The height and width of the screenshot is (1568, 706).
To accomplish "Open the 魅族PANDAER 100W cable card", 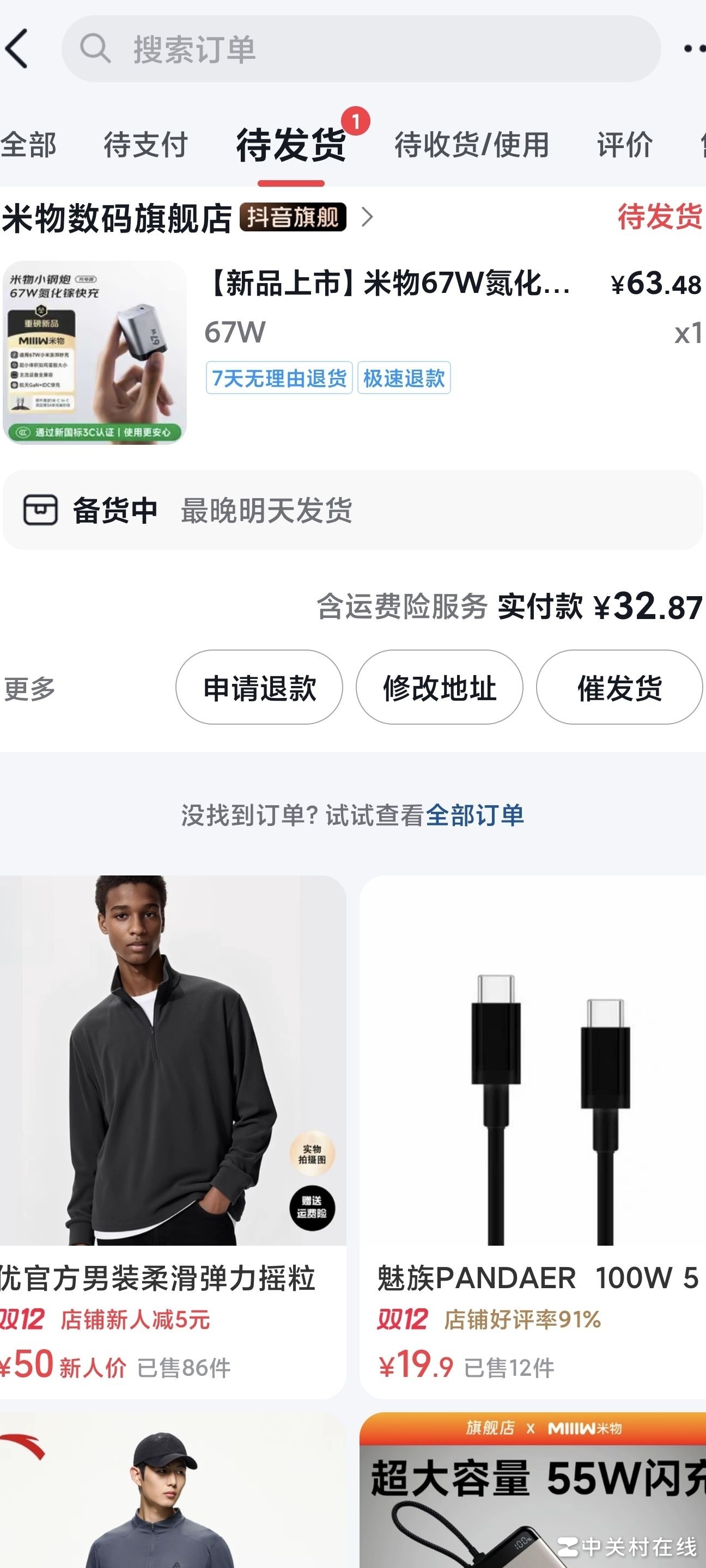I will pyautogui.click(x=532, y=1095).
